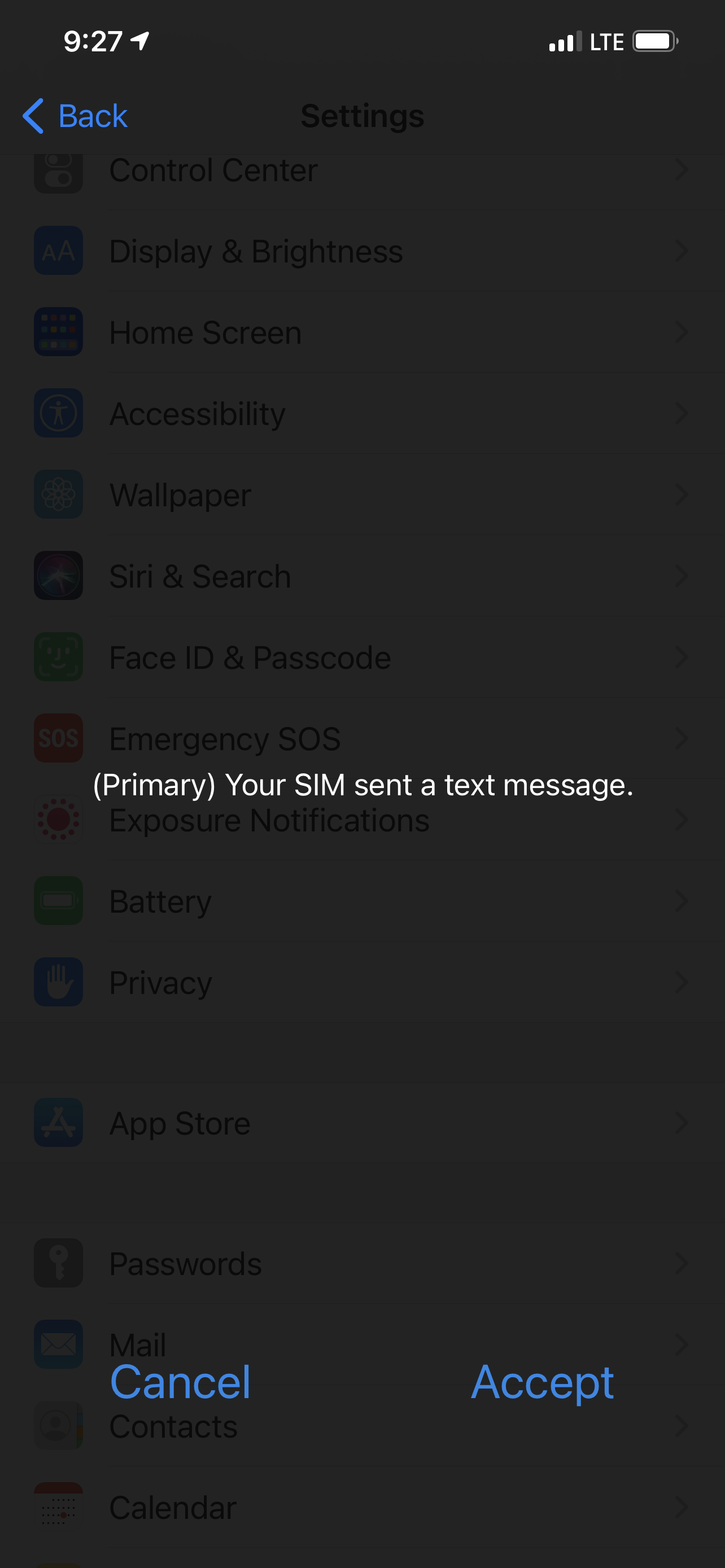Tap the Back navigation link
This screenshot has width=725, height=1568.
point(75,116)
